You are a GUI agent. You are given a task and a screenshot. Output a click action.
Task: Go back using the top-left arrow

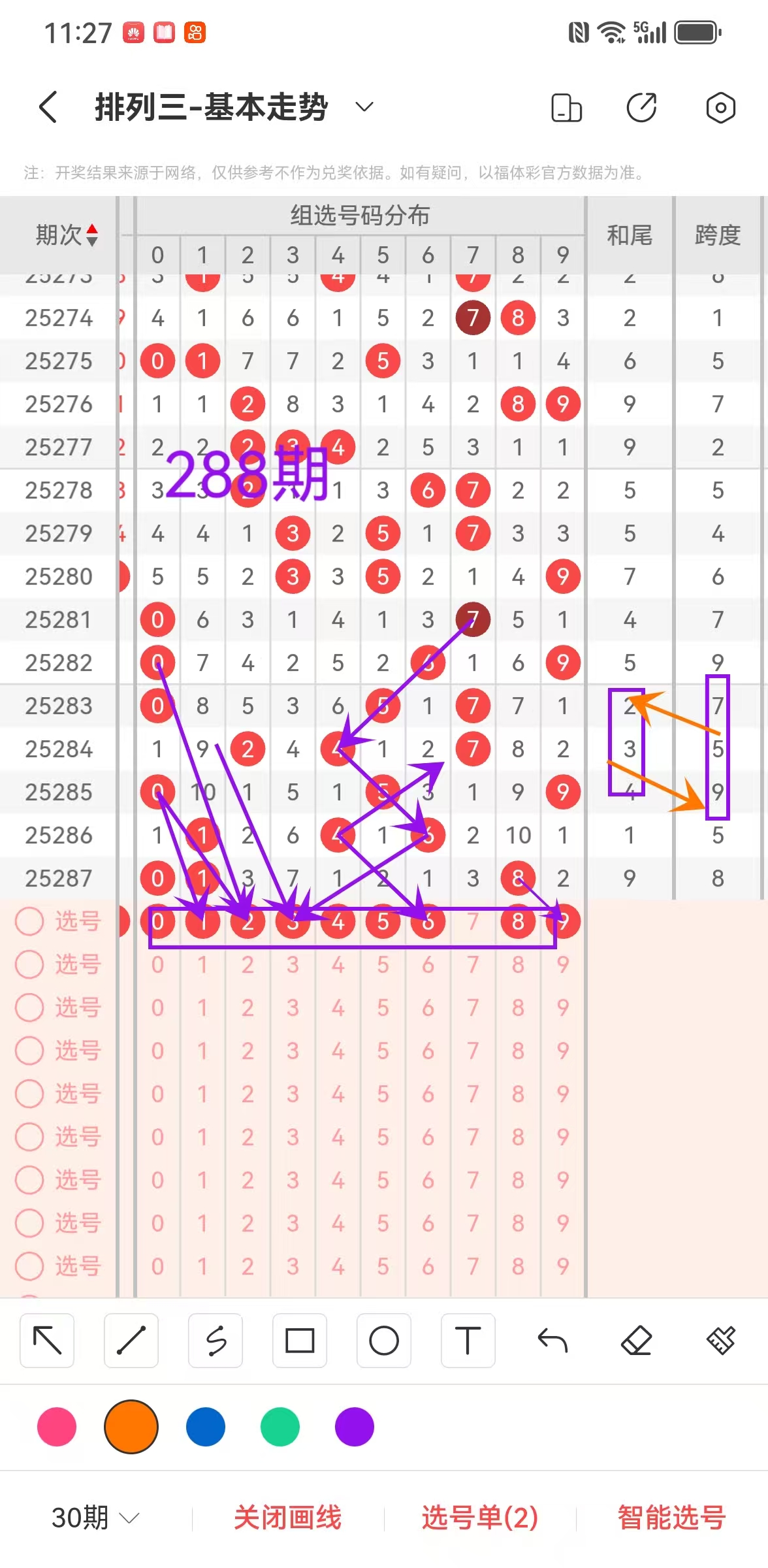coord(48,107)
